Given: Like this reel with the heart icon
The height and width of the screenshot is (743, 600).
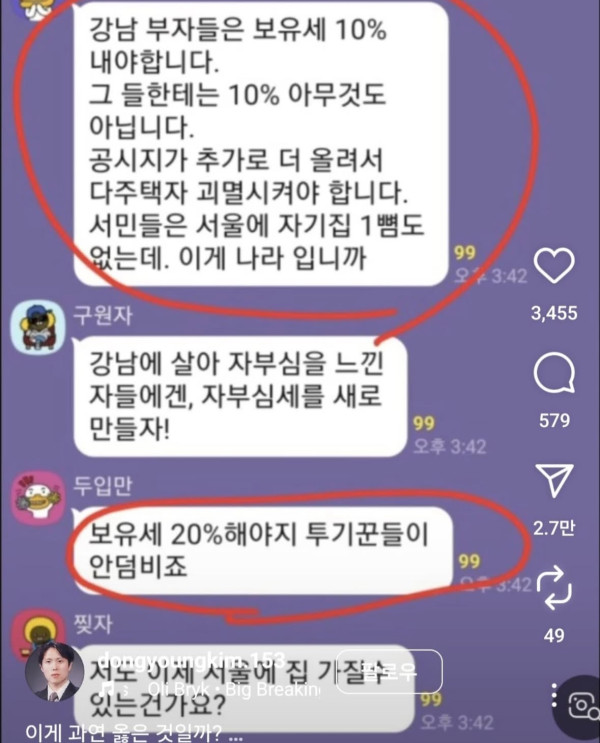Looking at the screenshot, I should (553, 266).
